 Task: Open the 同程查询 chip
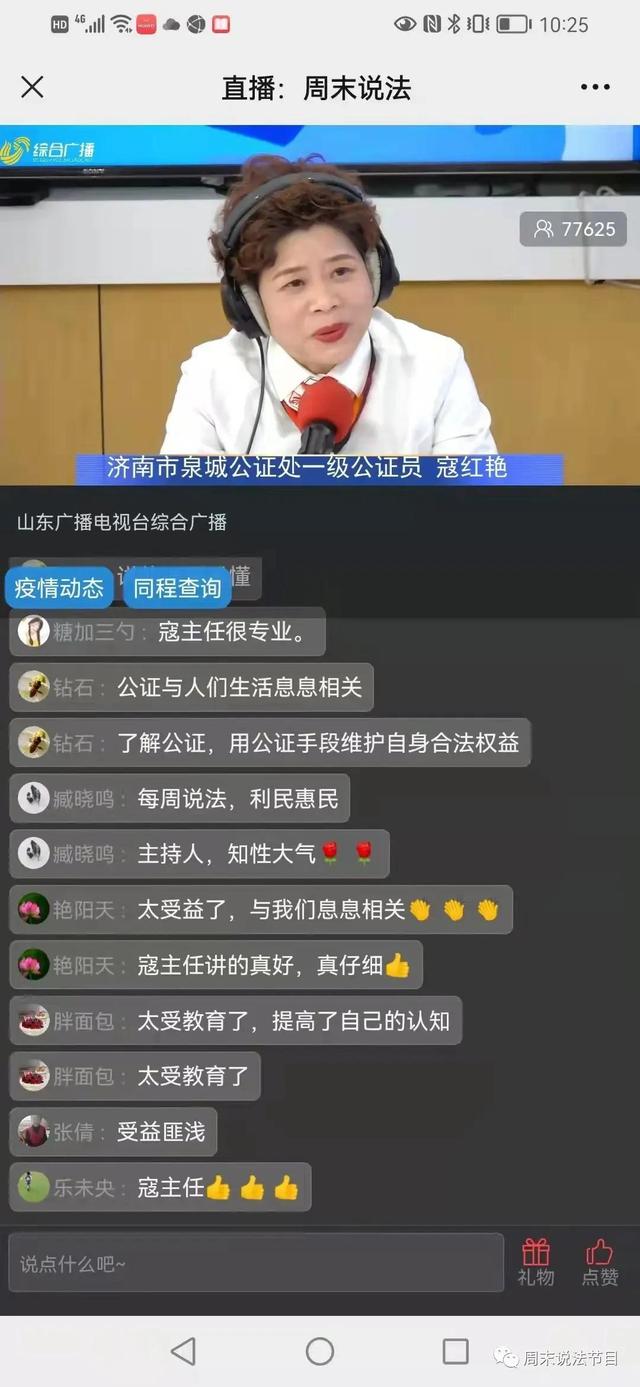point(177,588)
